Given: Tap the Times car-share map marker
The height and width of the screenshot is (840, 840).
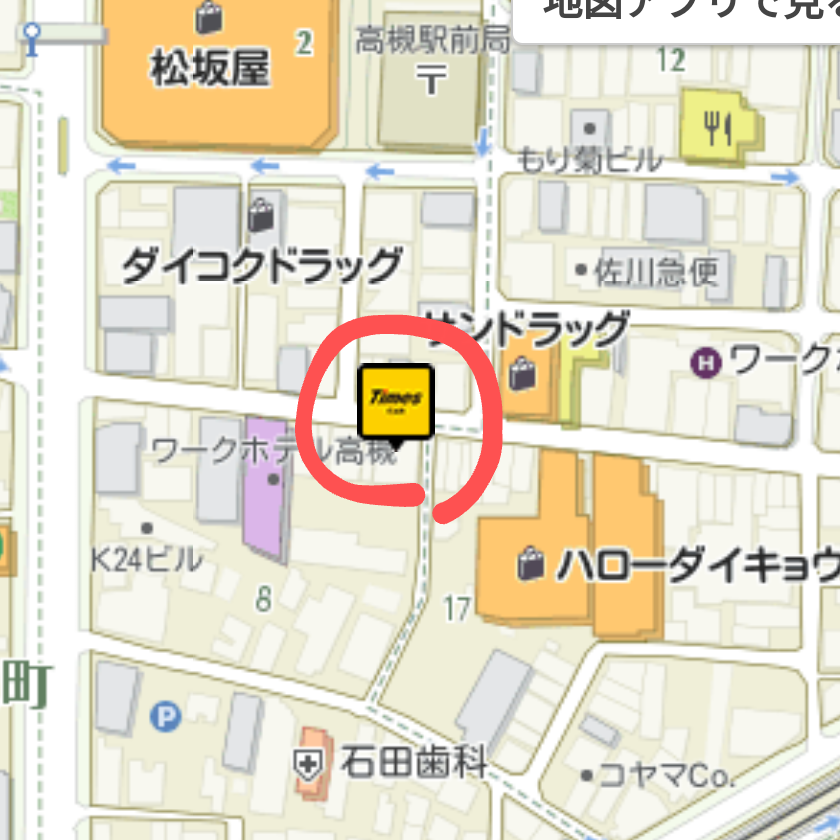Looking at the screenshot, I should click(396, 401).
